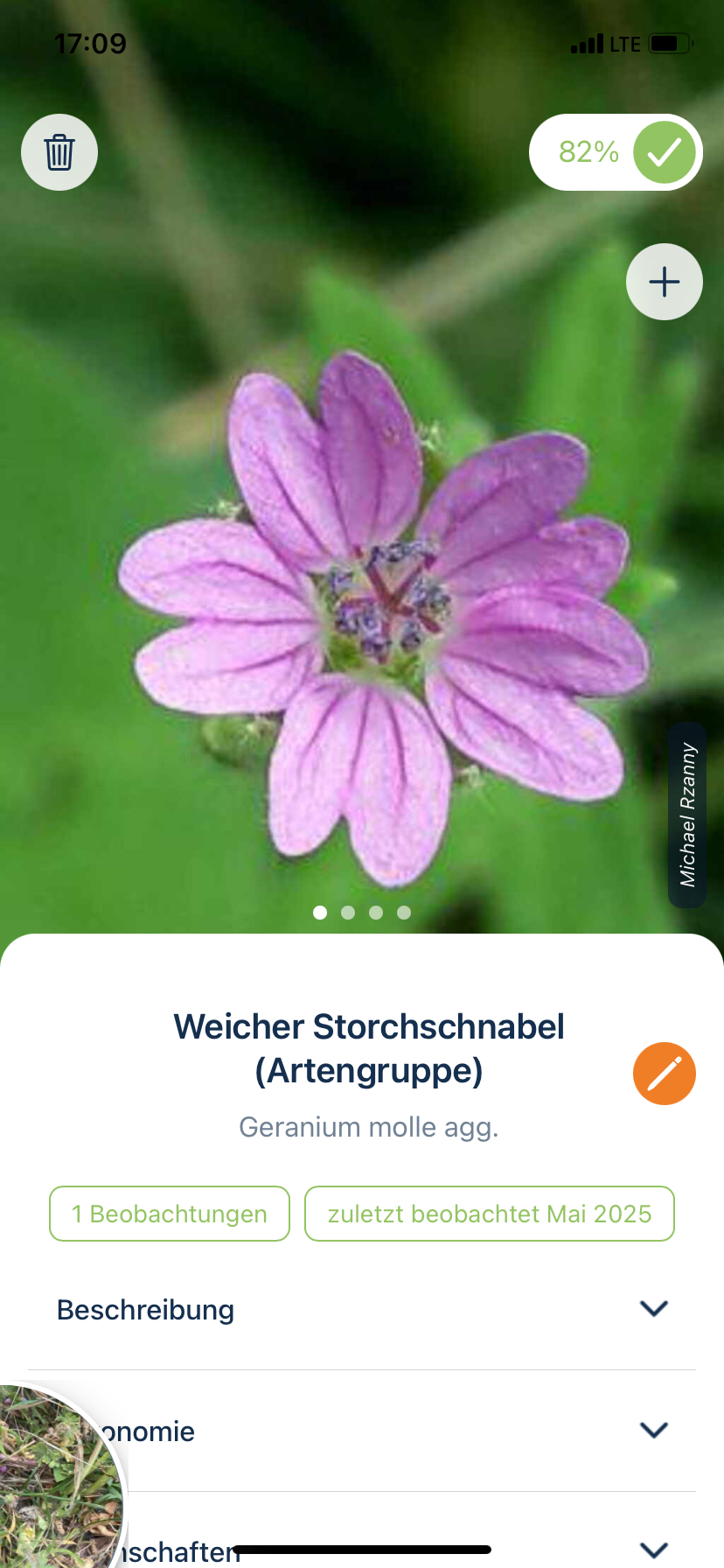724x1568 pixels.
Task: Expand the Taxonomie section chevron
Action: point(653,1431)
